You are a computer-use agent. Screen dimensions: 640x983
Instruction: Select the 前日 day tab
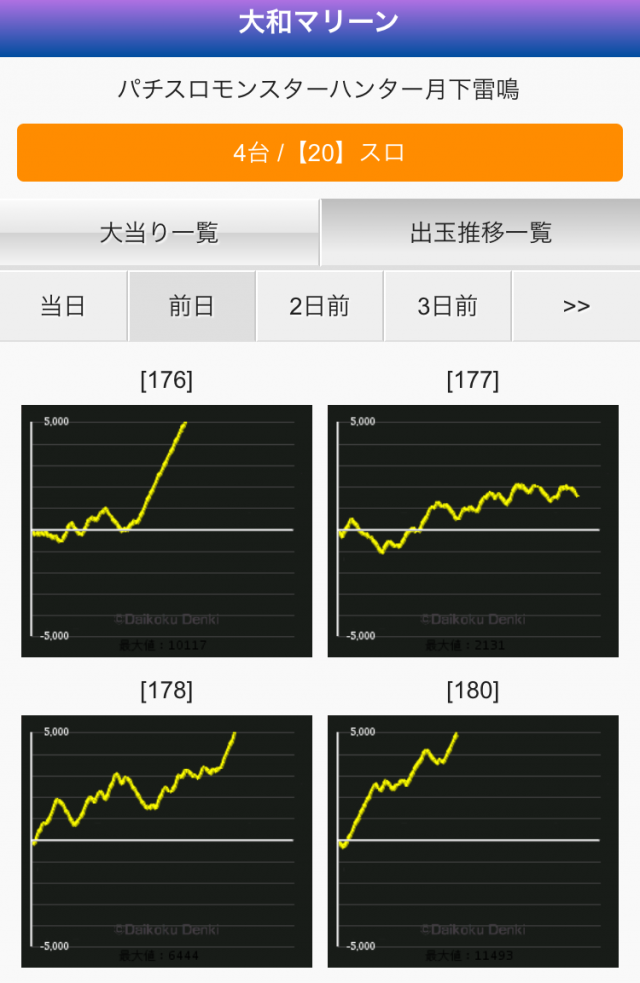(x=191, y=306)
